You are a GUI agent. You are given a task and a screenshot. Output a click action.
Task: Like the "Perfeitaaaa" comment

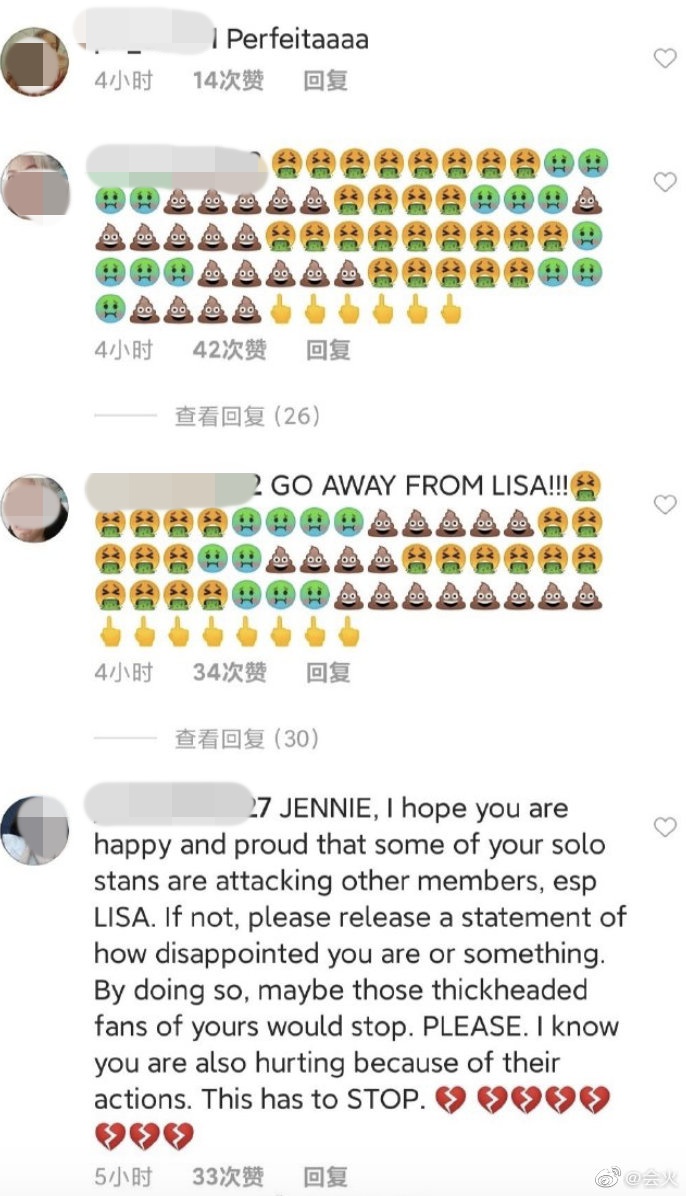(665, 59)
